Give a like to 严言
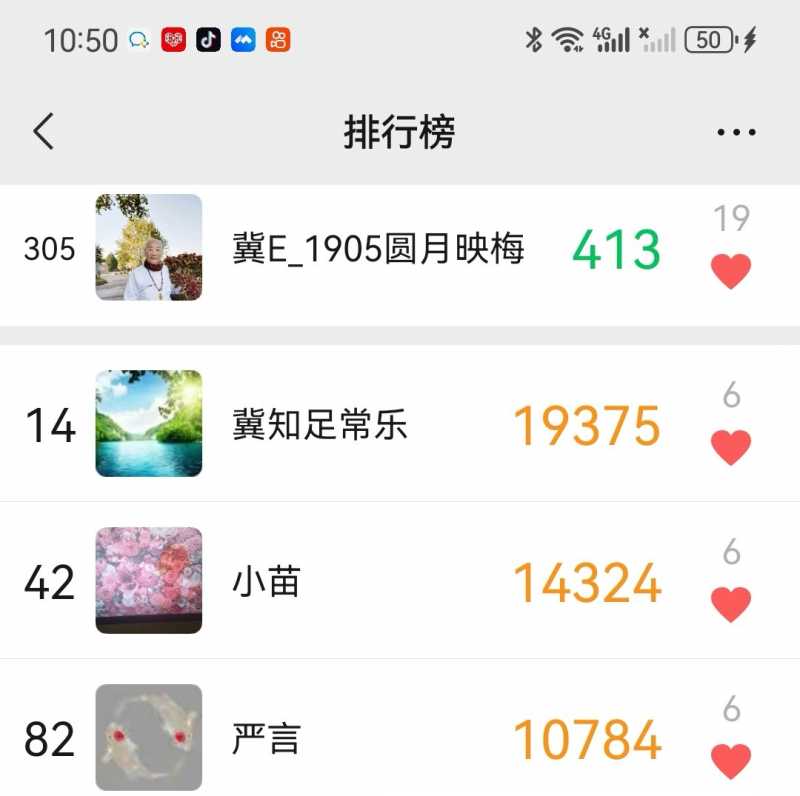 pos(730,761)
